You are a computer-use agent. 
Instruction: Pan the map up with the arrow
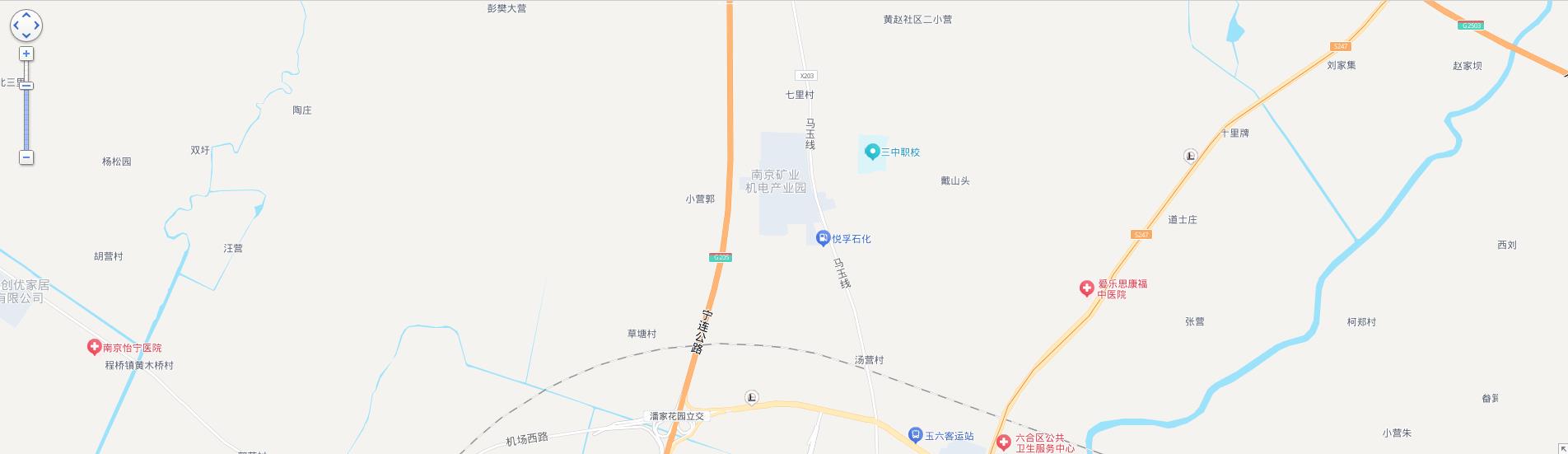[x=26, y=16]
